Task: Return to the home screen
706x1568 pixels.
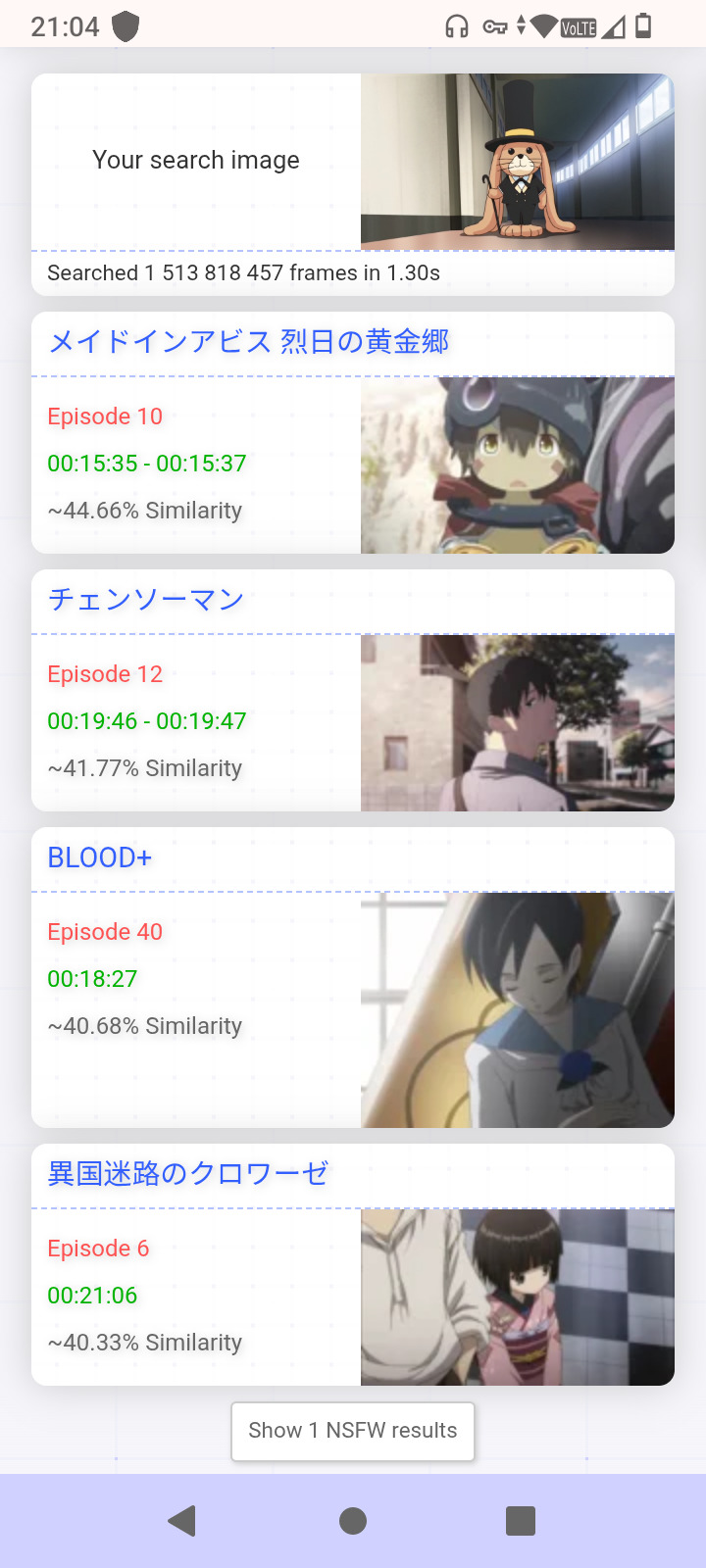Action: pyautogui.click(x=353, y=1521)
